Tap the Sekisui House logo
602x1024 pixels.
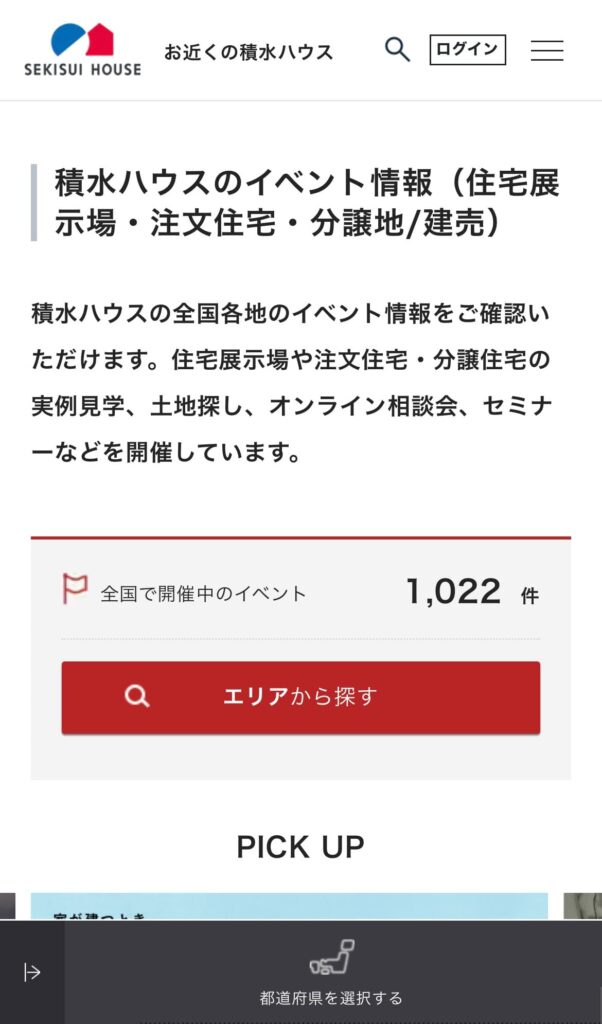83,50
